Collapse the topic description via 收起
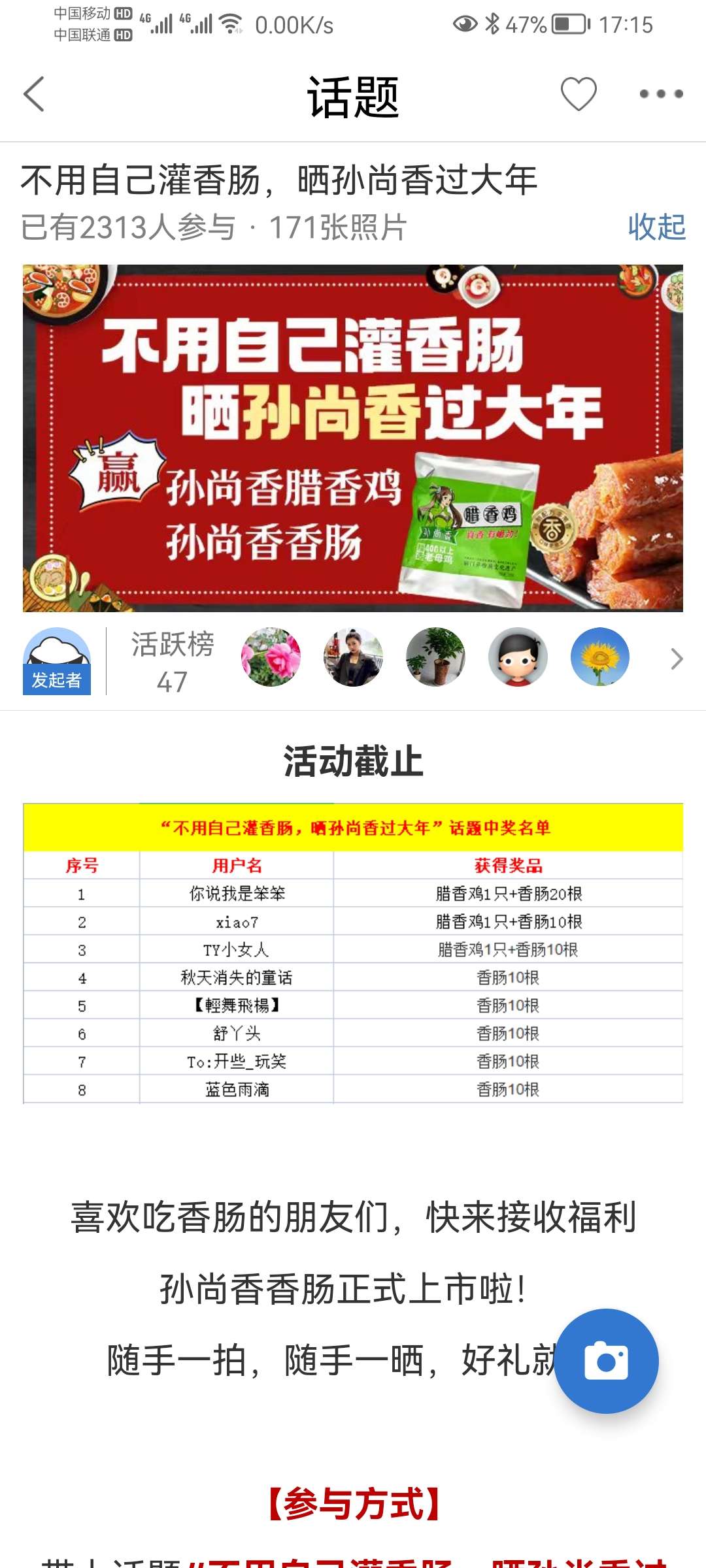 [656, 227]
